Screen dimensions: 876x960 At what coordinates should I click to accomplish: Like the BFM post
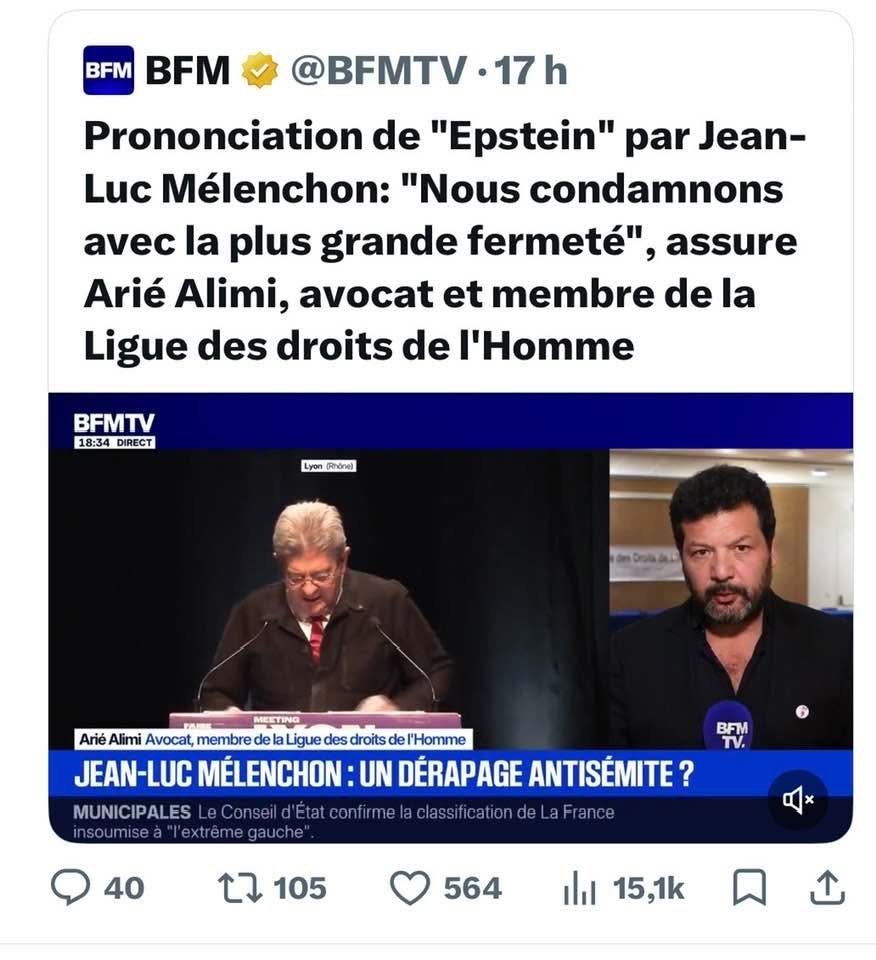point(409,887)
